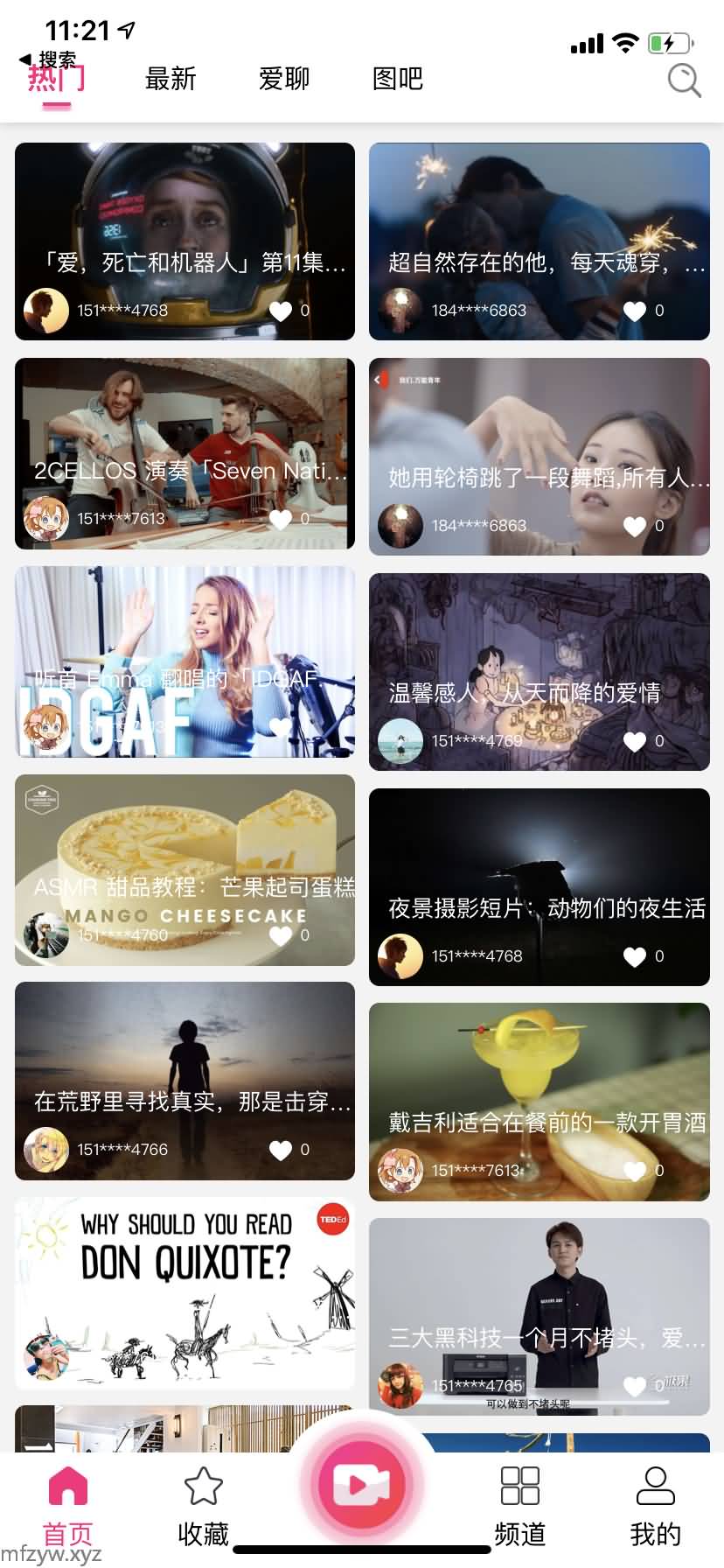The image size is (724, 1568).
Task: Like the 在荒野里寻找真实 video with the heart
Action: point(281,1150)
